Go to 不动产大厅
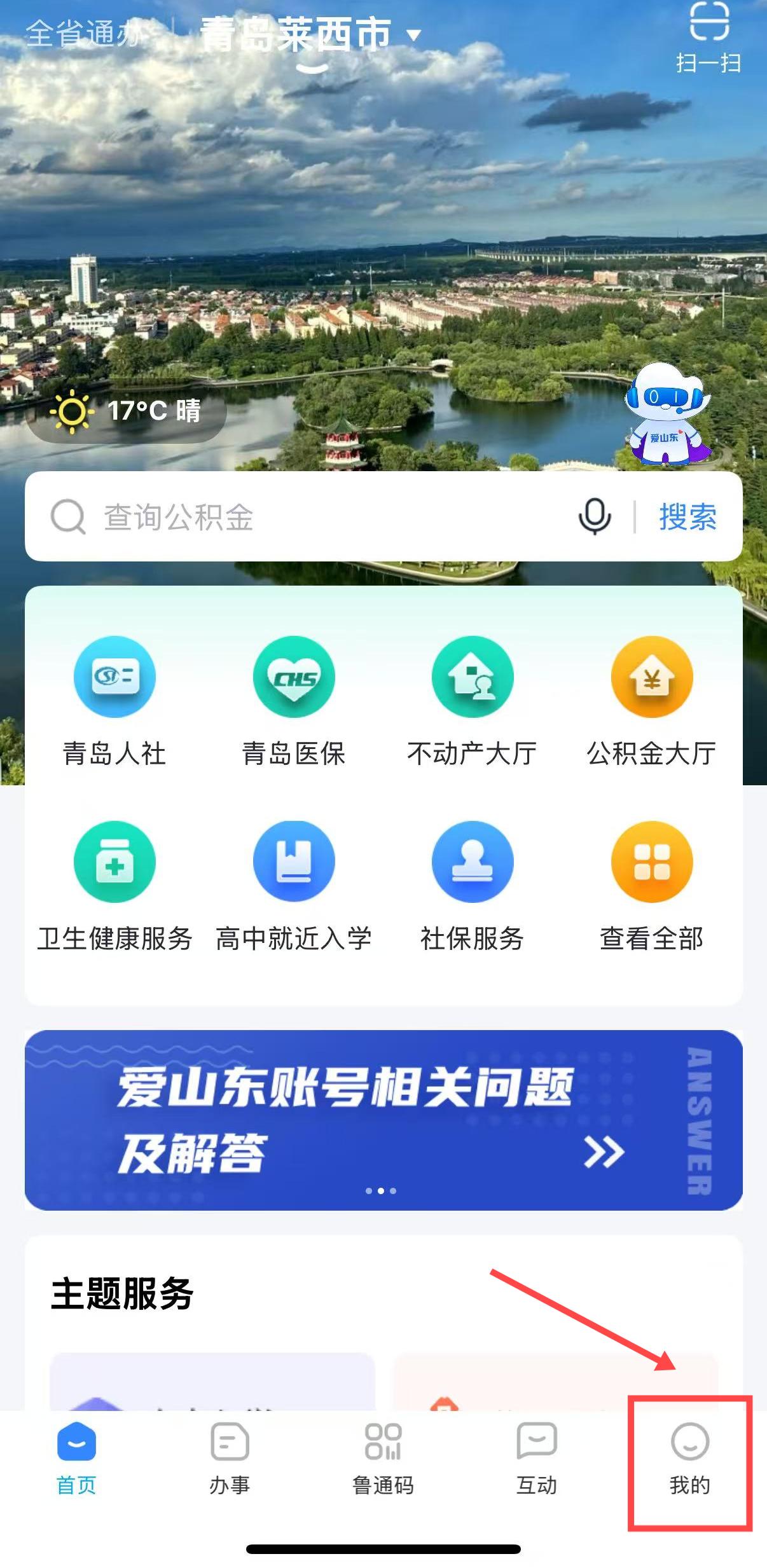 (473, 699)
